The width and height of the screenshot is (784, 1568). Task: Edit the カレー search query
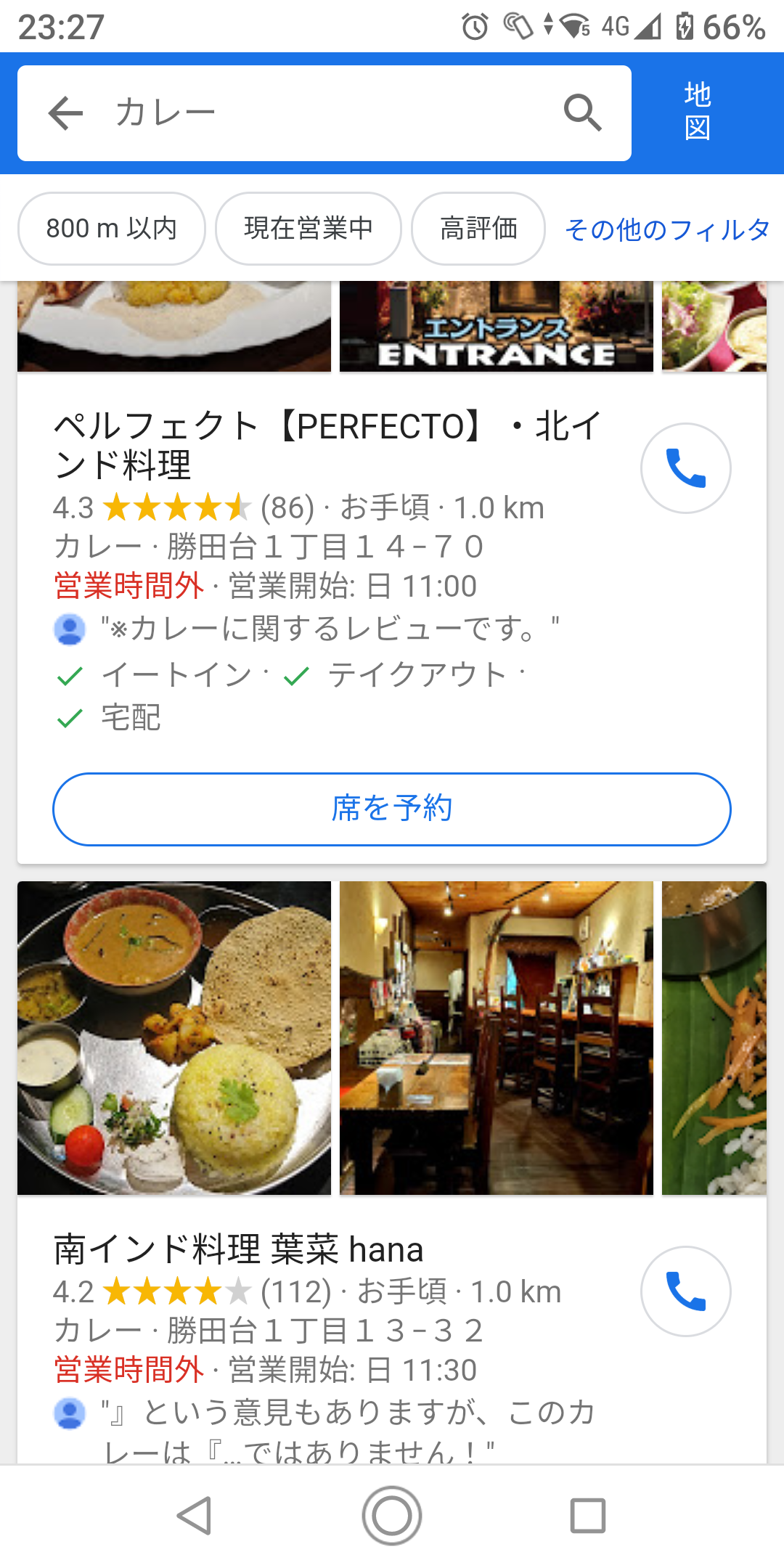[327, 113]
